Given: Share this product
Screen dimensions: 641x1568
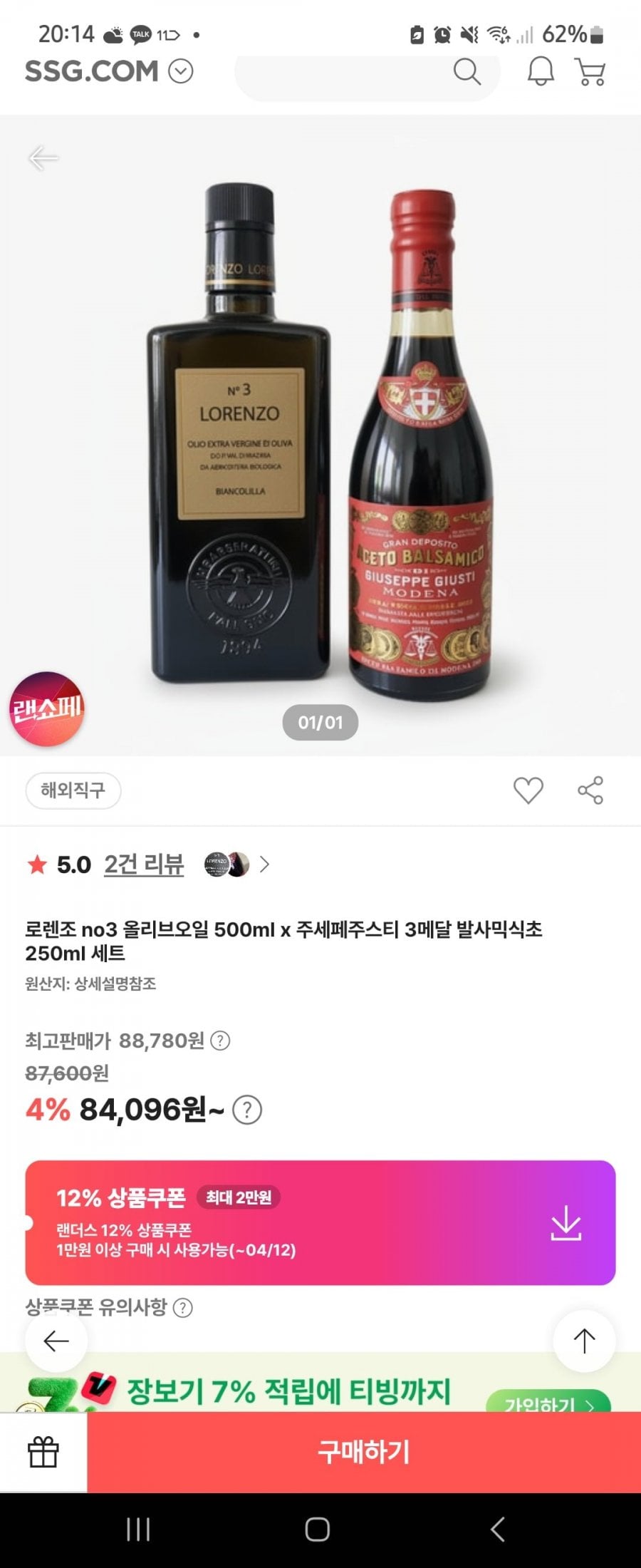Looking at the screenshot, I should (x=590, y=790).
